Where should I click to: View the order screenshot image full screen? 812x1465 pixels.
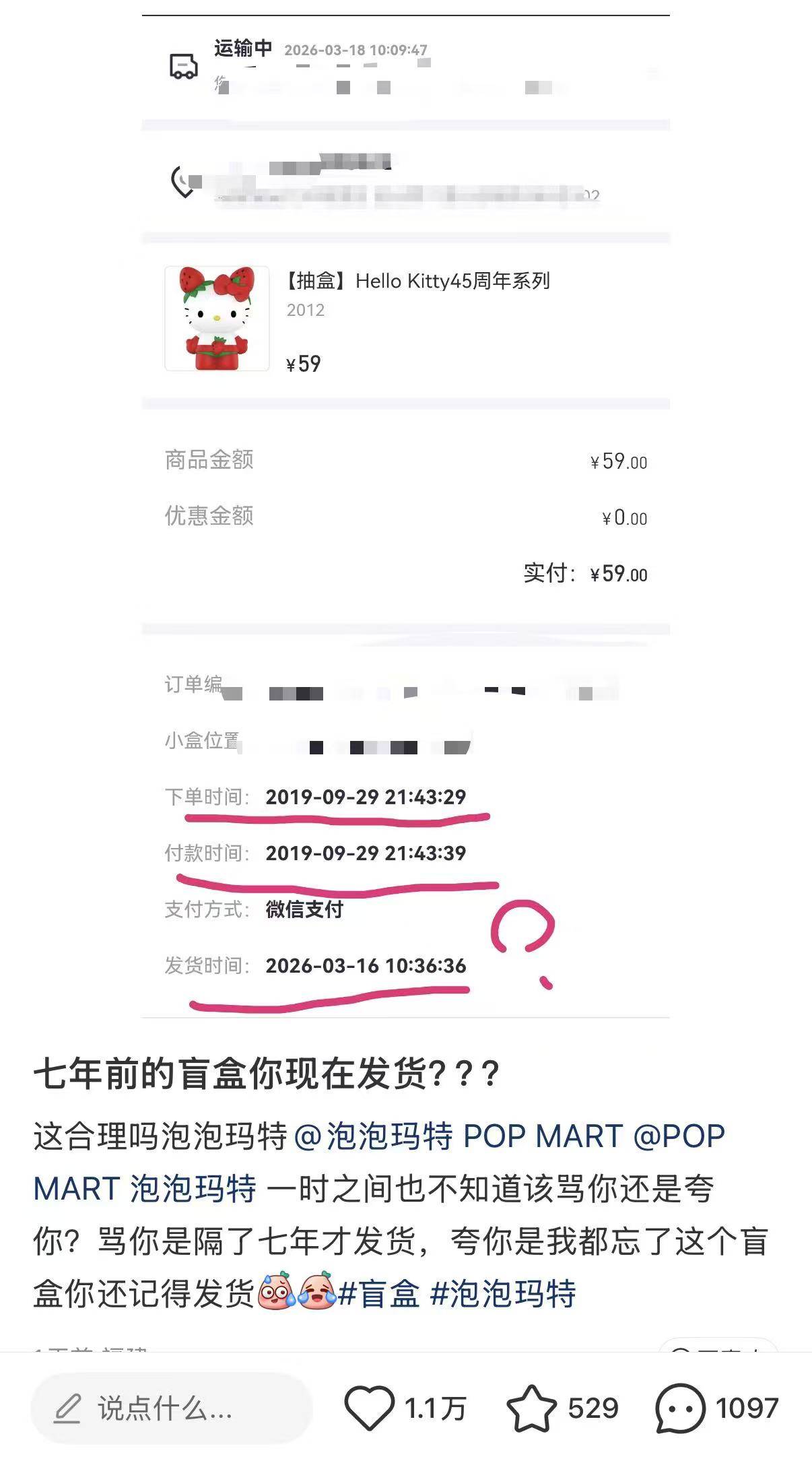[406, 512]
